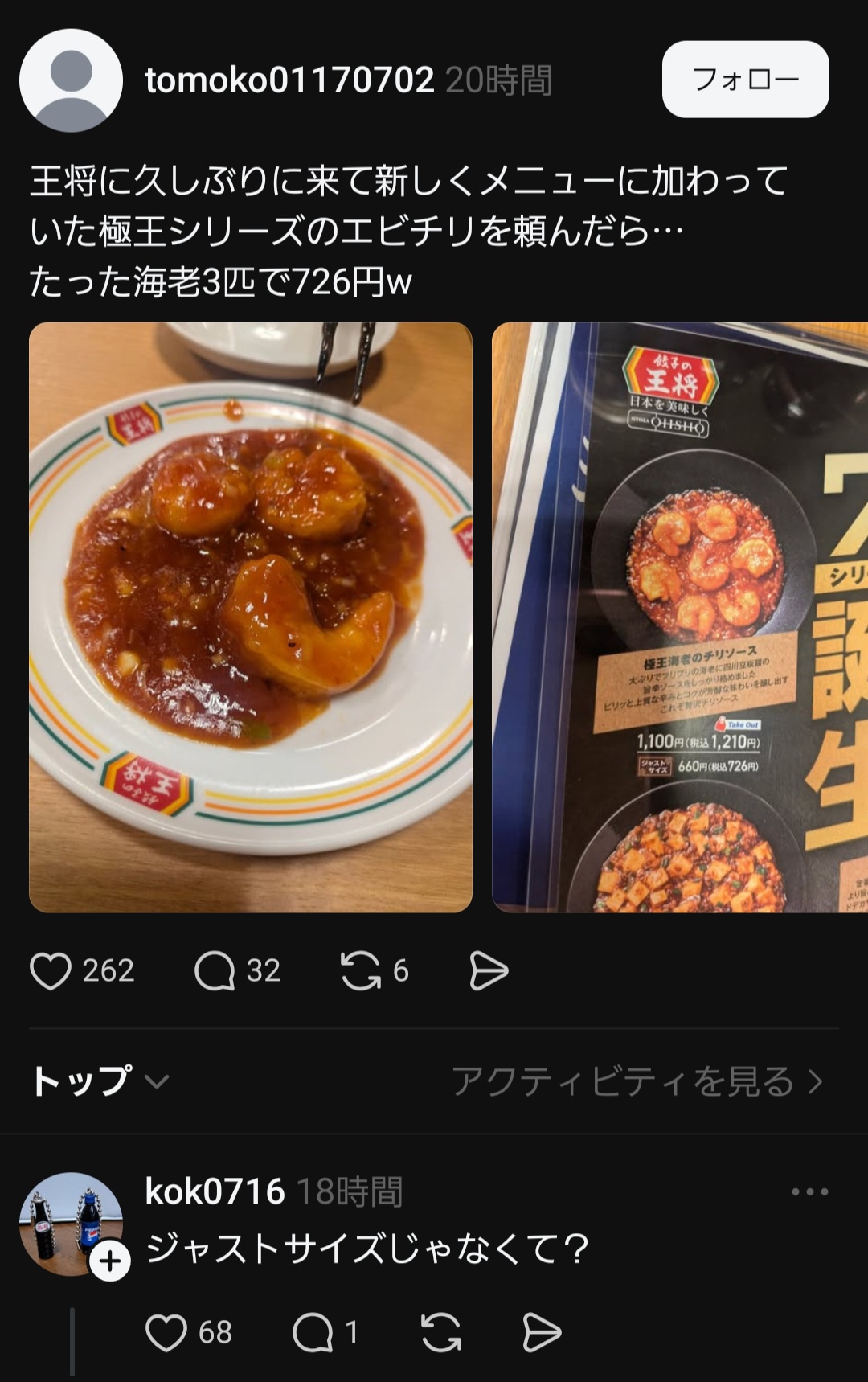Open the Ohsho menu photo

[x=679, y=617]
